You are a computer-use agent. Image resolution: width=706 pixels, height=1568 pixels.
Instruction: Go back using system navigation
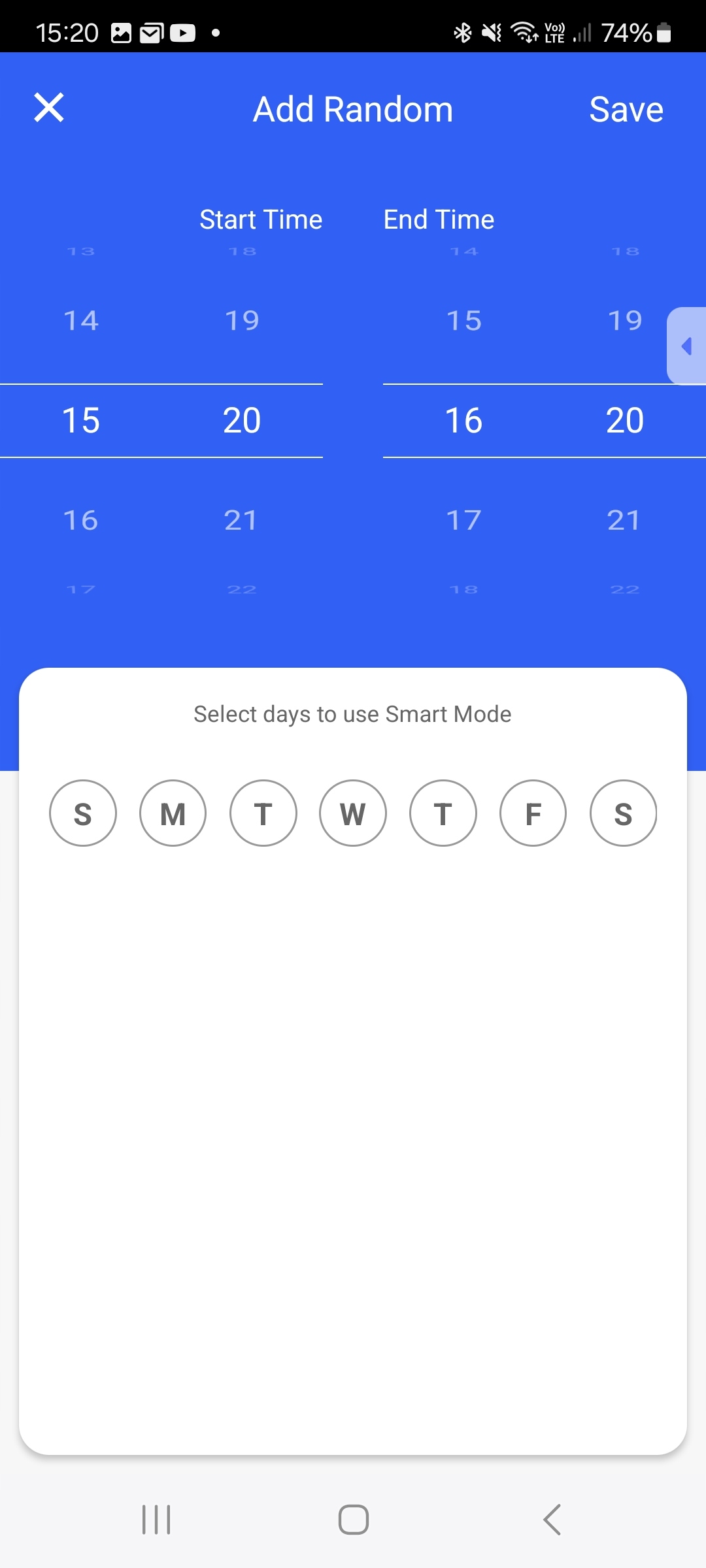pos(552,1519)
